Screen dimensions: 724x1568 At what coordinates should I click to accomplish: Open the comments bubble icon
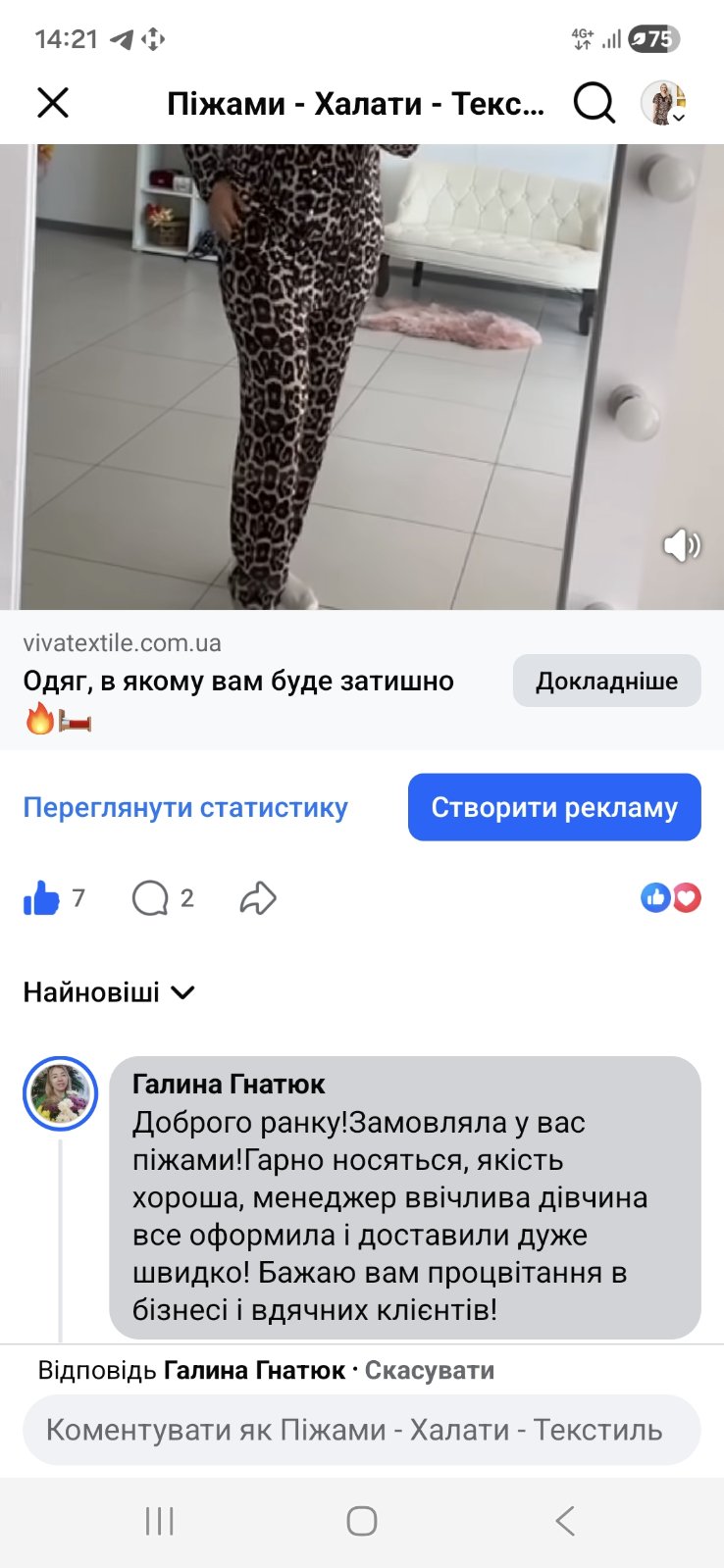(150, 898)
